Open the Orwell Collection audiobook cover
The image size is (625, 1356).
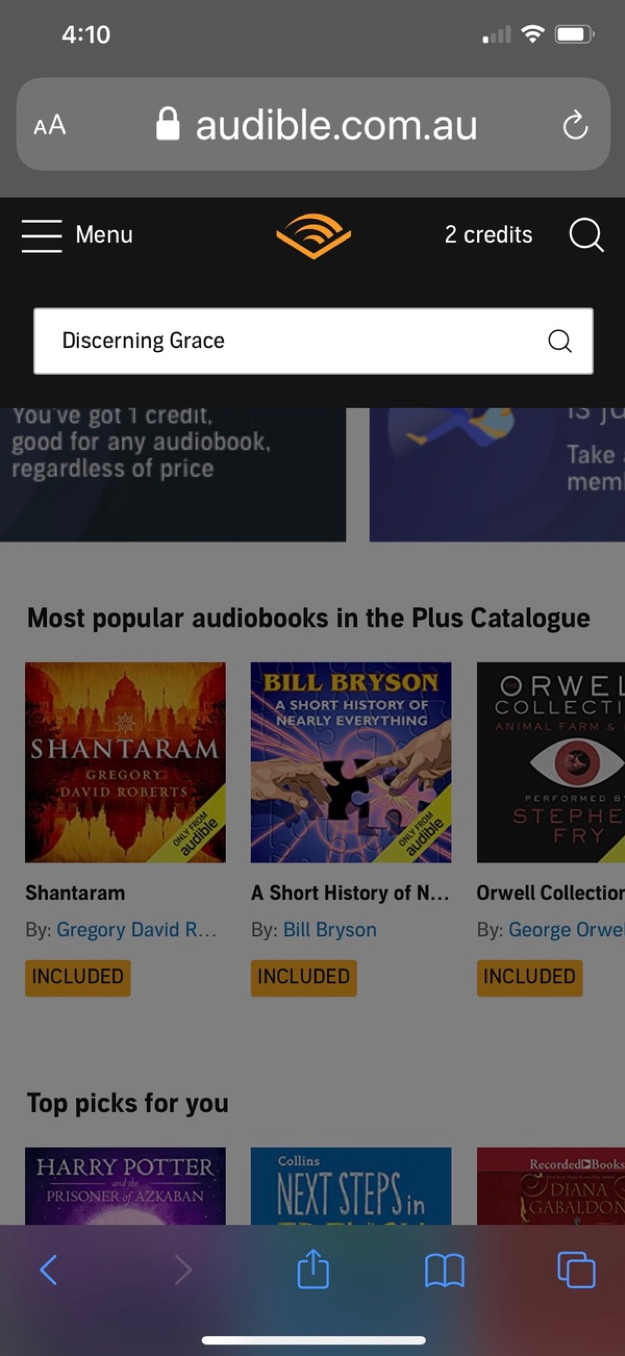click(550, 762)
